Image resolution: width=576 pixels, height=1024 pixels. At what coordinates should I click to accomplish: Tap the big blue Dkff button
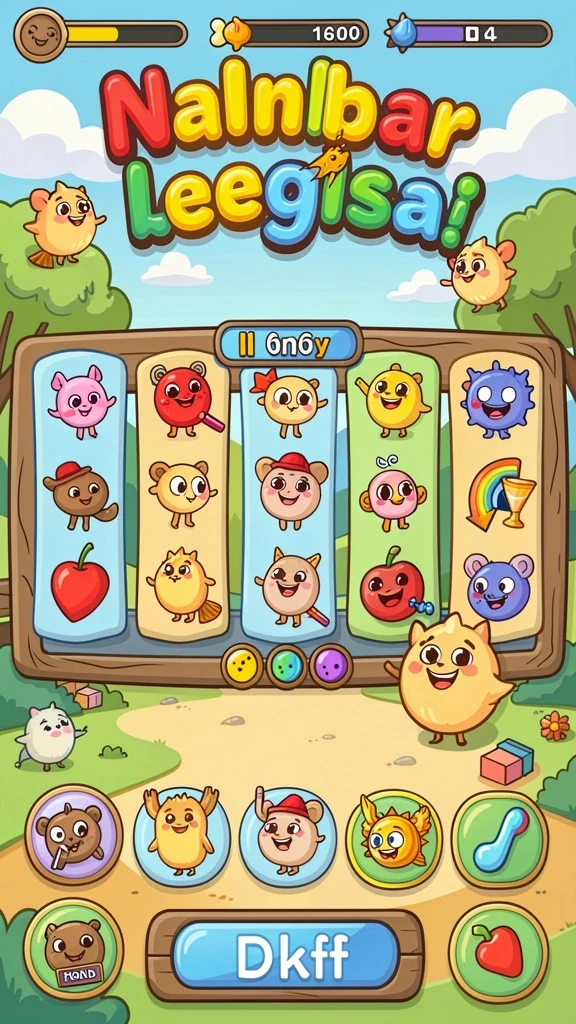click(x=285, y=955)
